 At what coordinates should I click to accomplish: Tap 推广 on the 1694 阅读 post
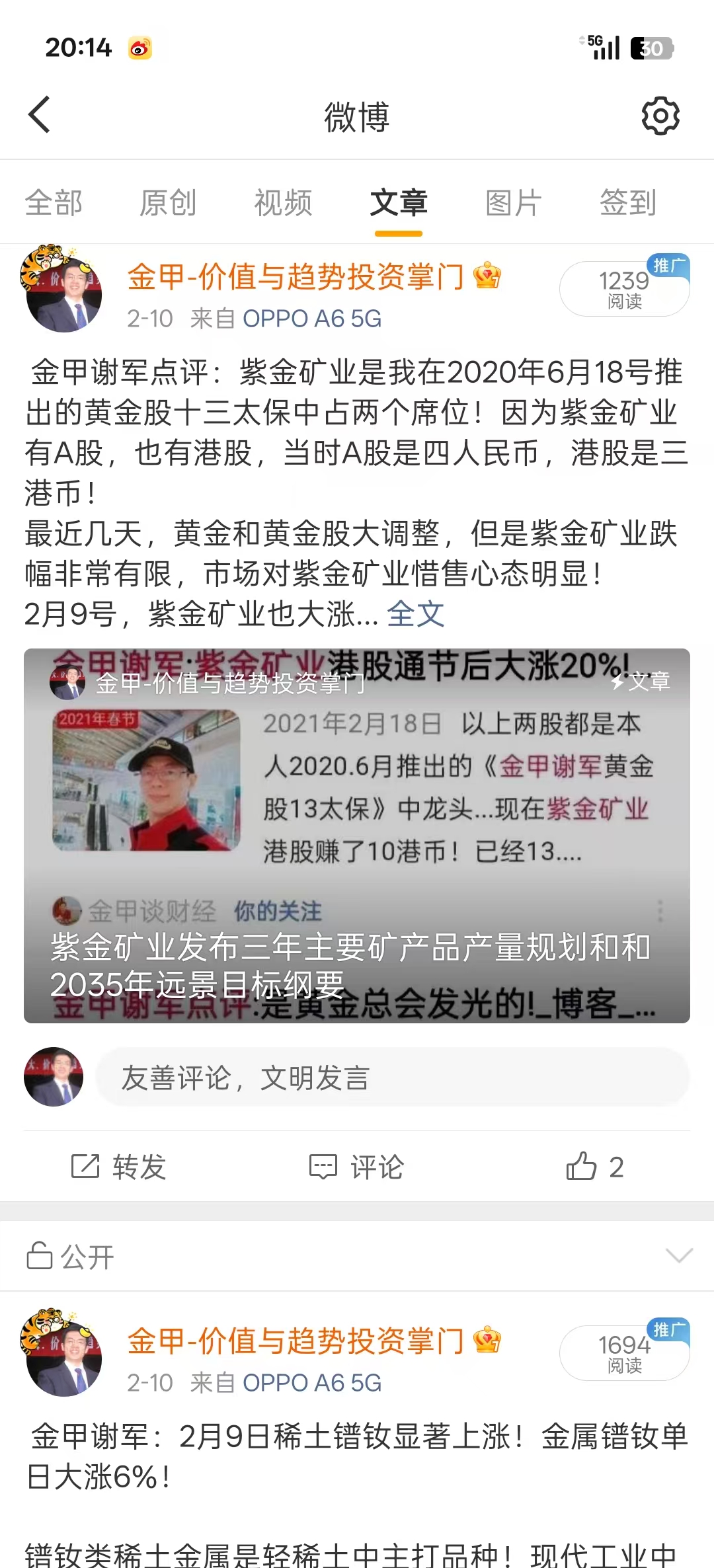[x=668, y=1330]
